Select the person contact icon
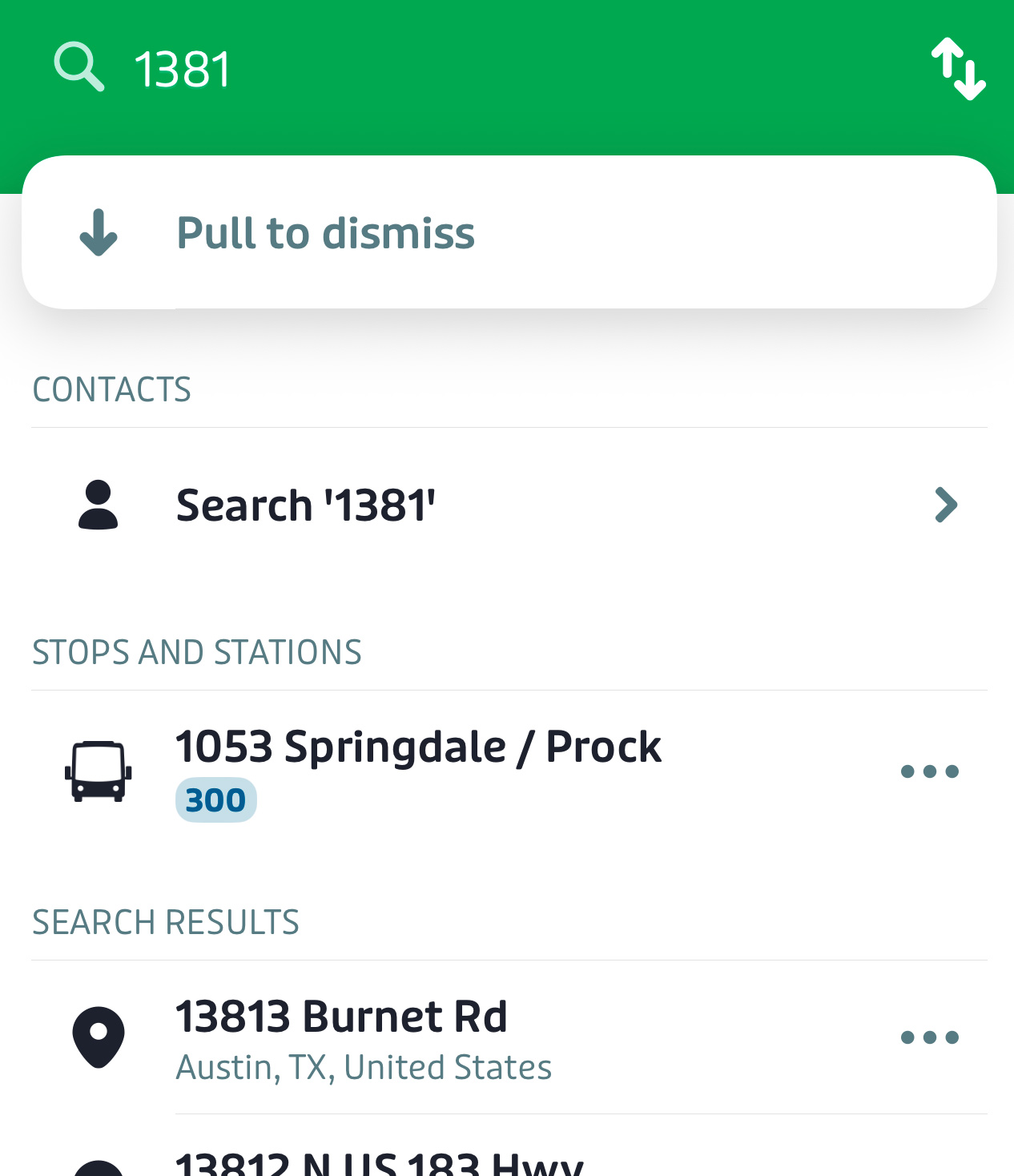This screenshot has width=1014, height=1176. pos(97,504)
